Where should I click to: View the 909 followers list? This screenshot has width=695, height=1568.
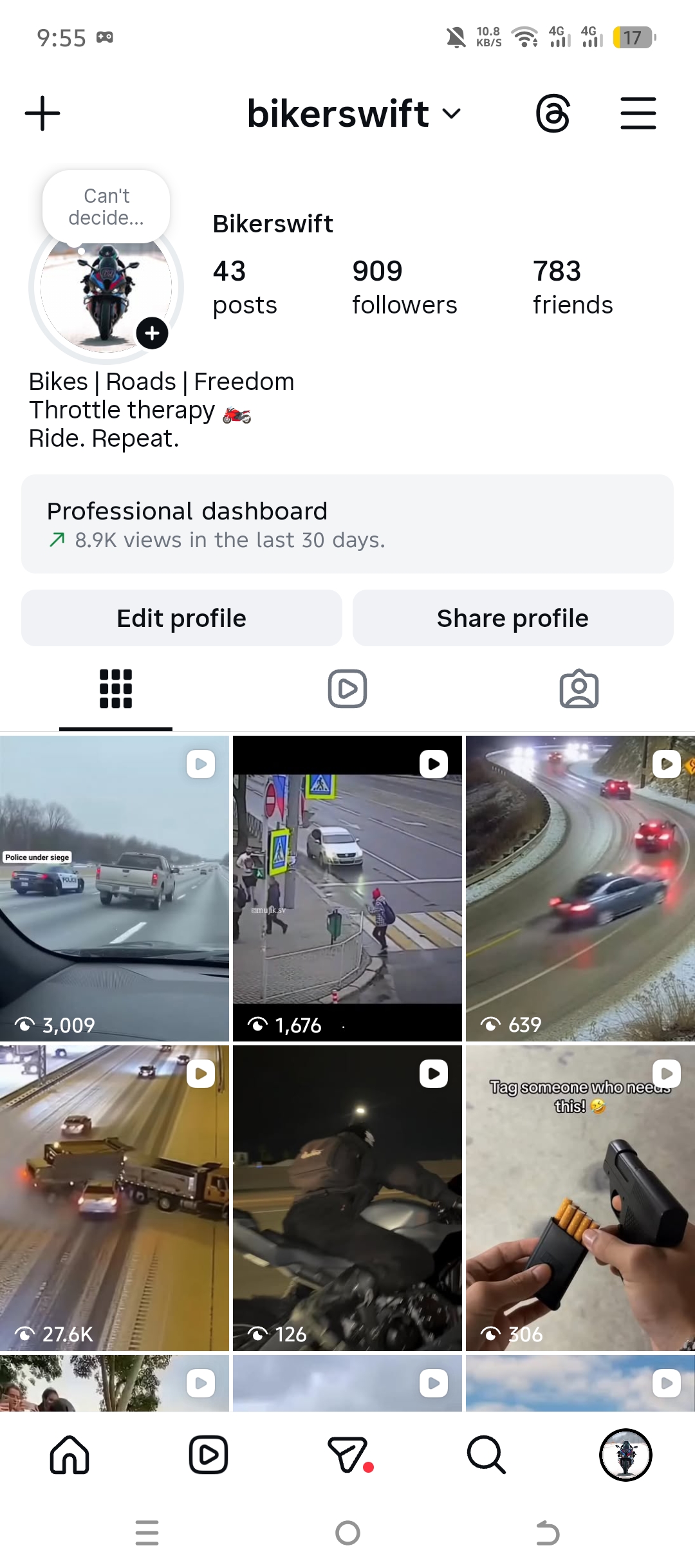click(x=404, y=287)
